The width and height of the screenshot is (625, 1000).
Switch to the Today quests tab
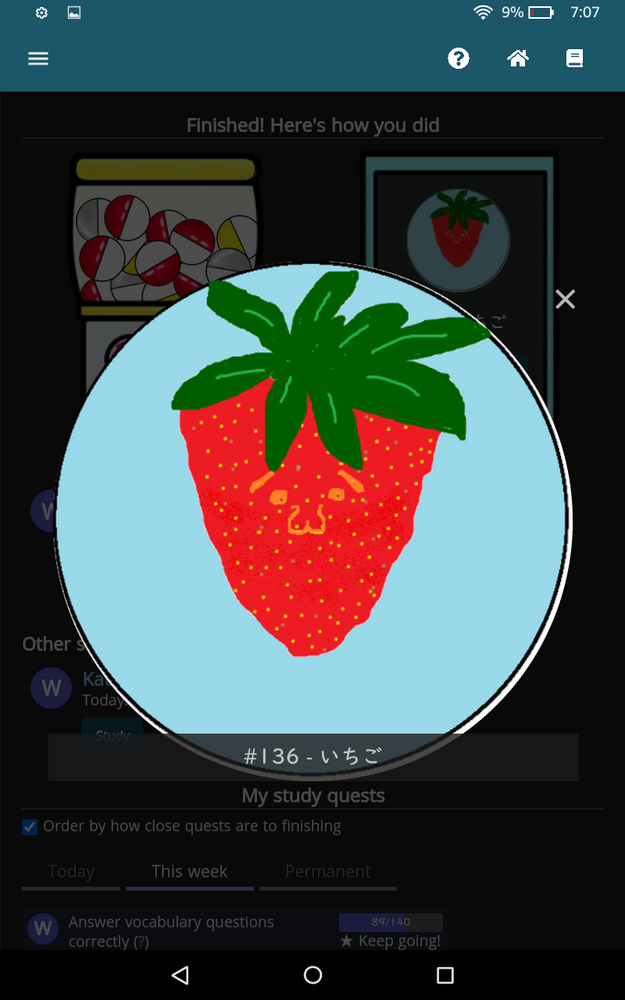(71, 871)
